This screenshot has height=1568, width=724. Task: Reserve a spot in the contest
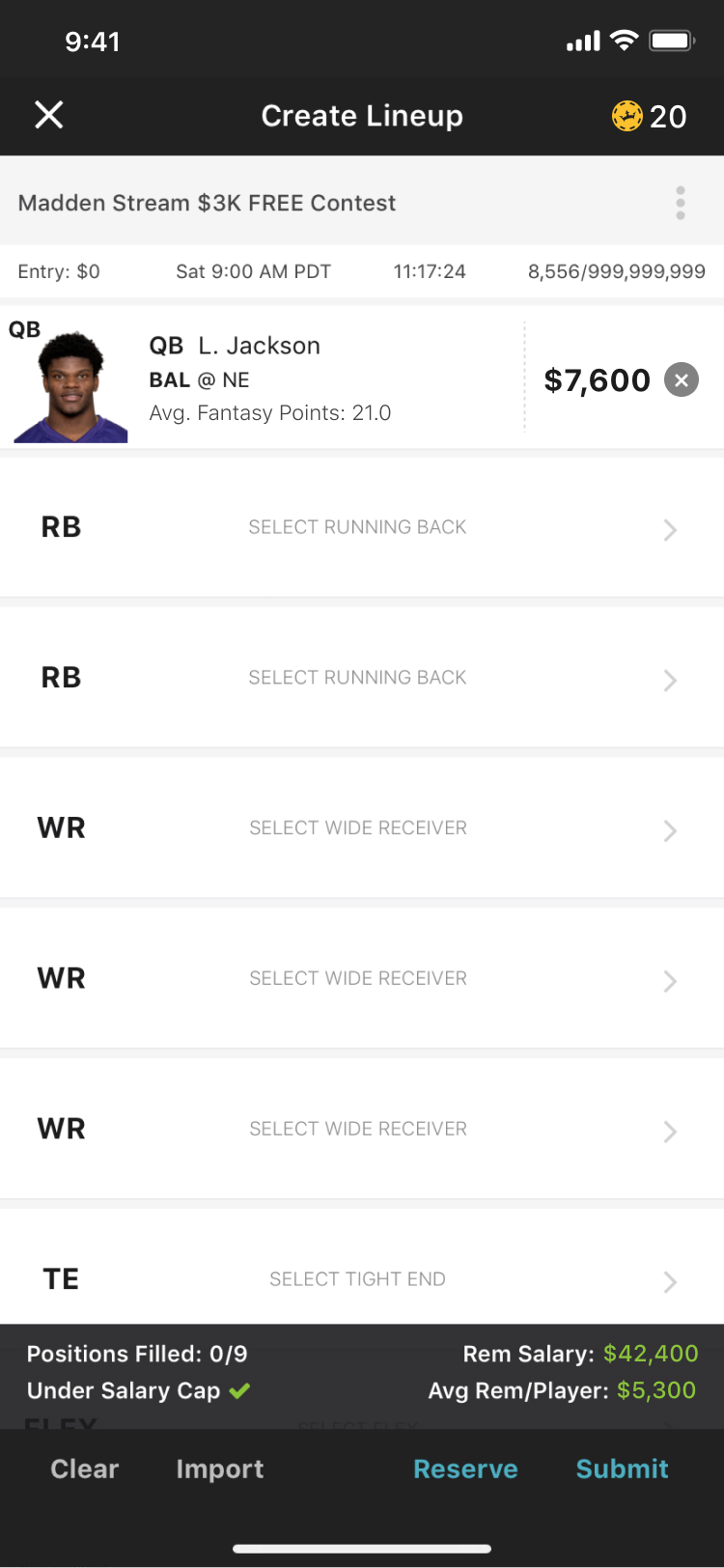click(465, 1469)
